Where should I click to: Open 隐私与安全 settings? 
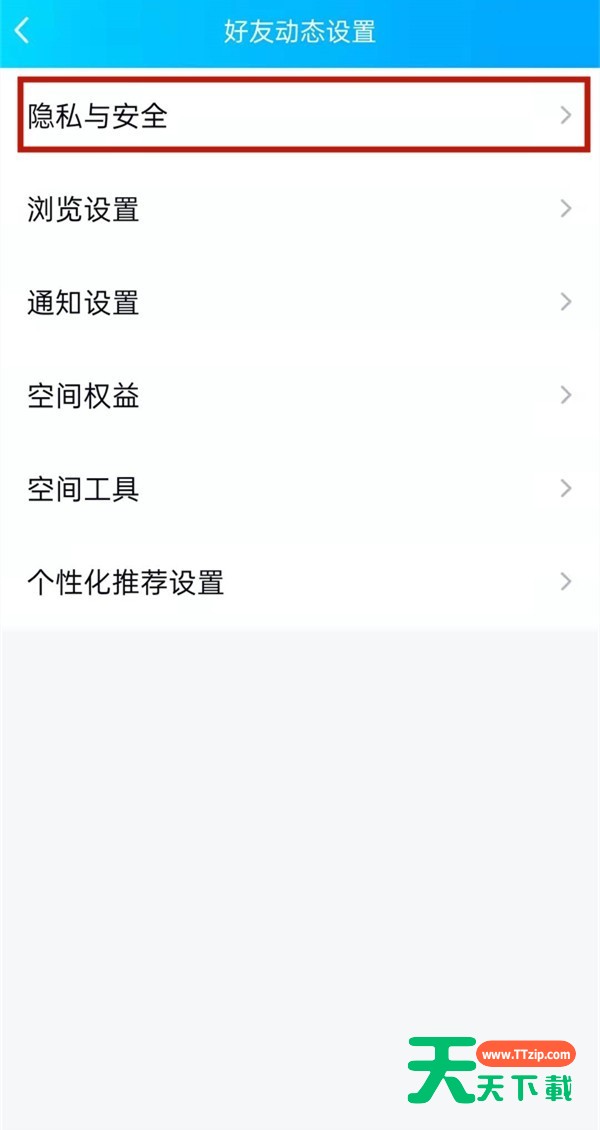coord(300,116)
